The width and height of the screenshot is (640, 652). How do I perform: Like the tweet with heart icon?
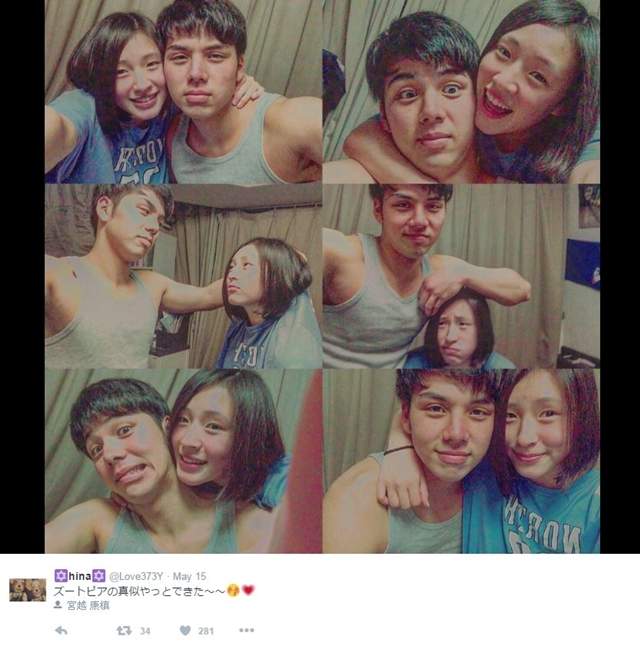click(x=186, y=631)
